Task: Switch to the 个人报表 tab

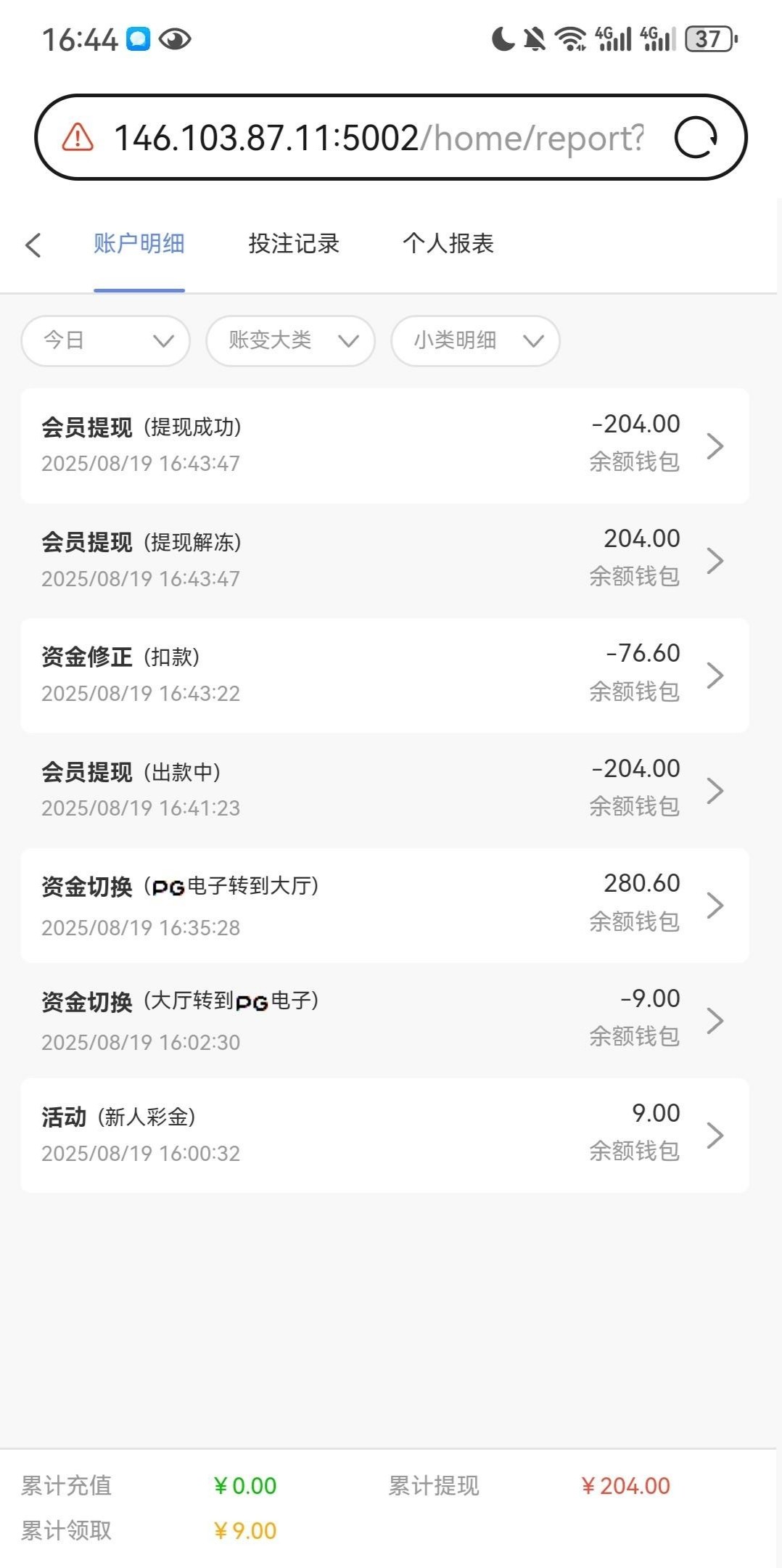Action: [x=448, y=244]
